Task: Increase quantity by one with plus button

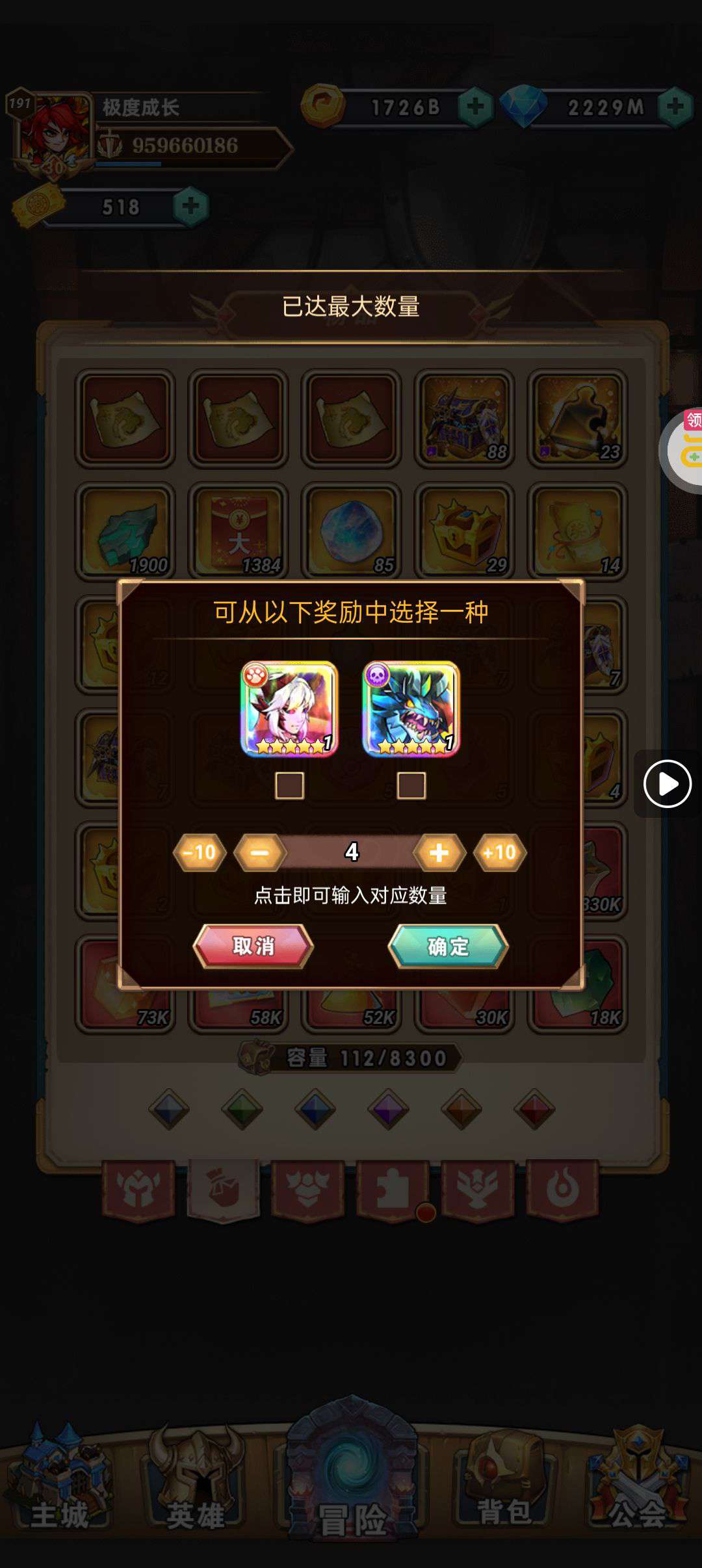Action: pos(439,852)
